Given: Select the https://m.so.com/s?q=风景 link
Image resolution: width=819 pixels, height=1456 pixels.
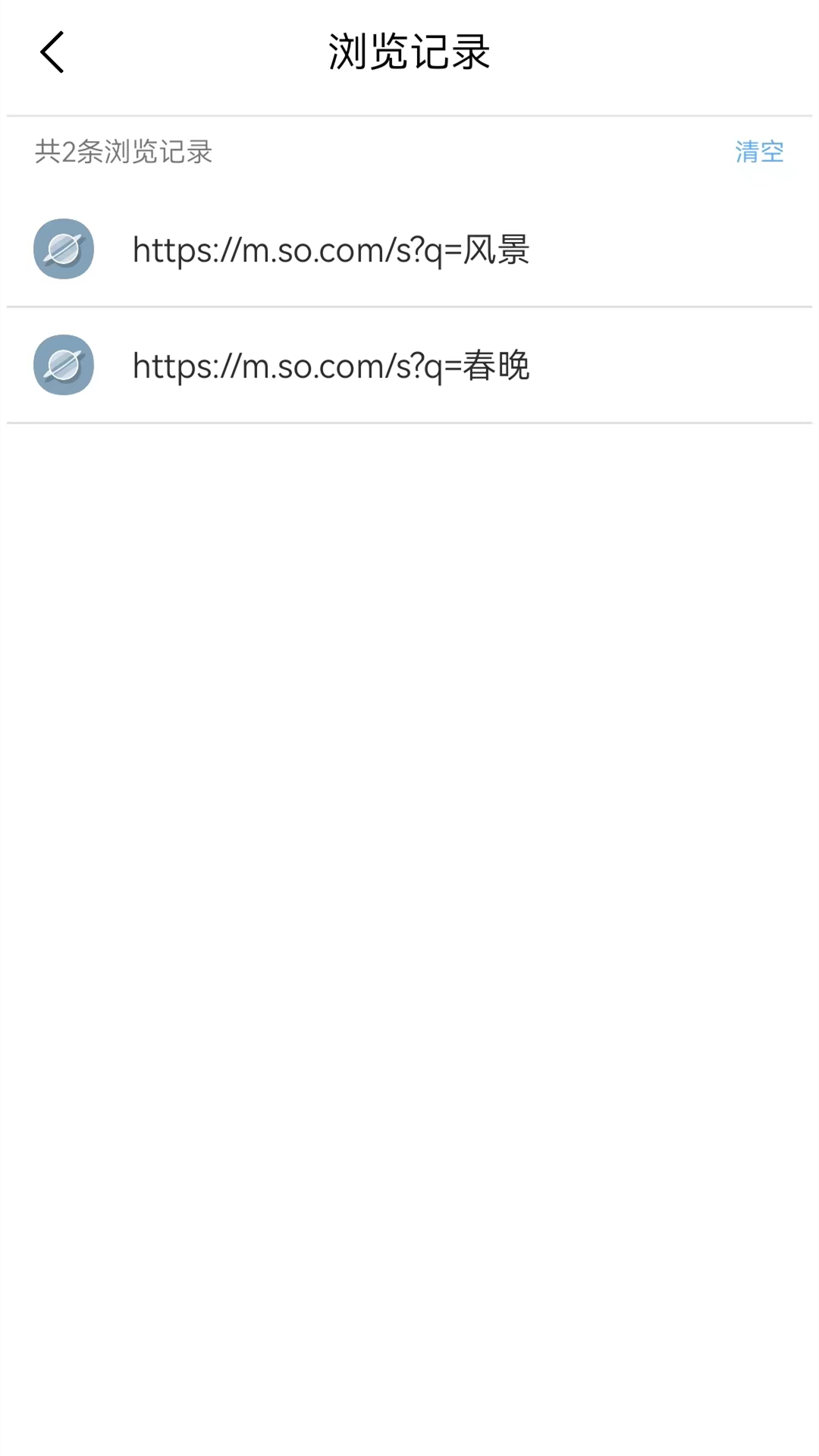Looking at the screenshot, I should (332, 249).
